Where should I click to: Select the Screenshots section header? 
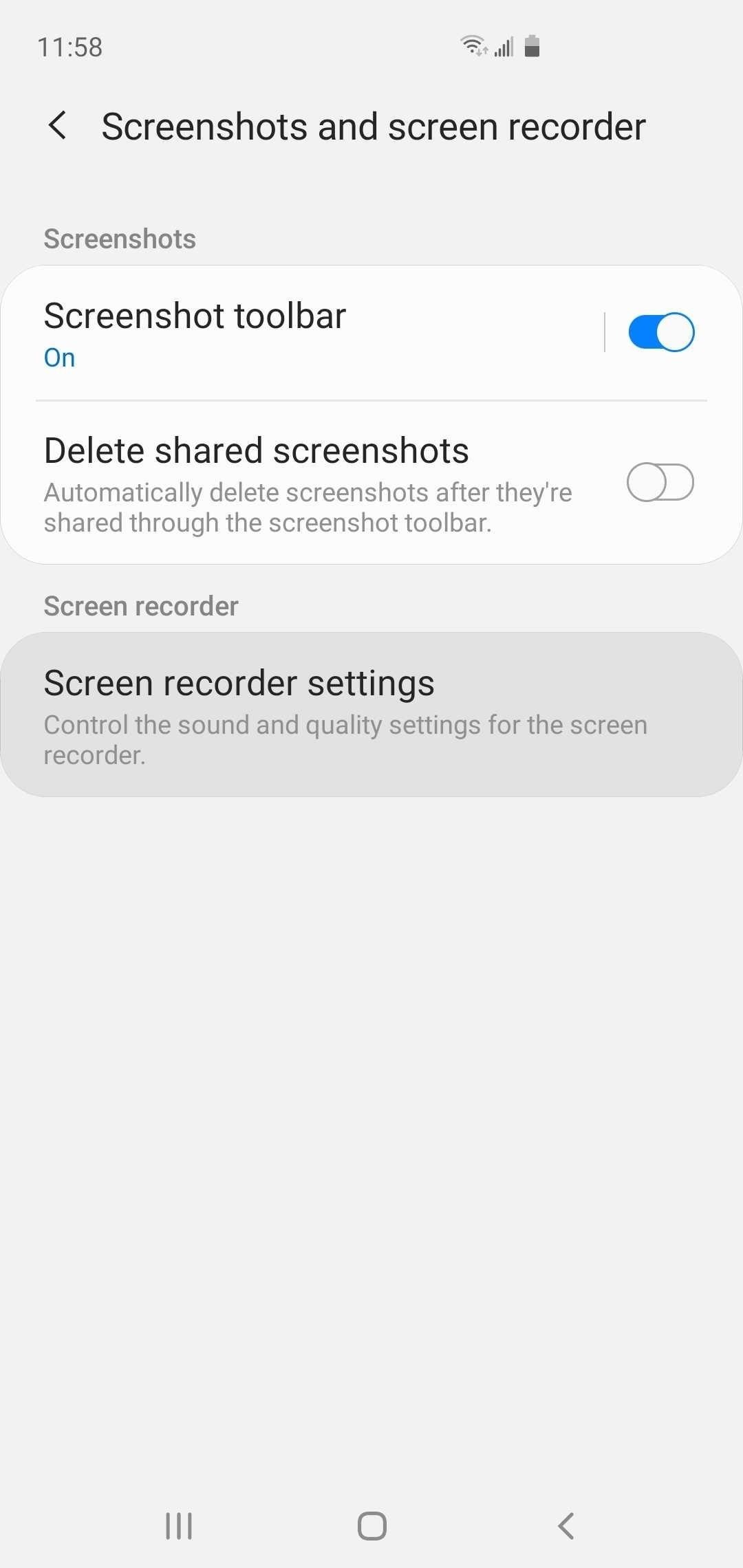[119, 237]
